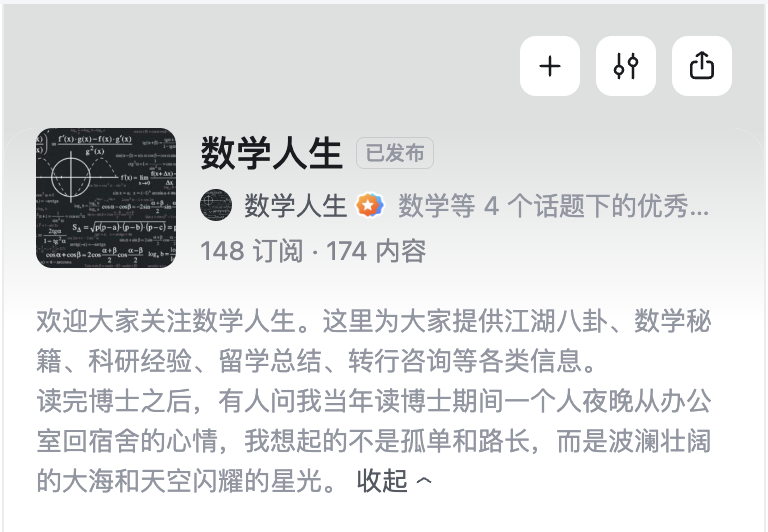Tap the plus add button
This screenshot has width=768, height=532.
[x=550, y=66]
